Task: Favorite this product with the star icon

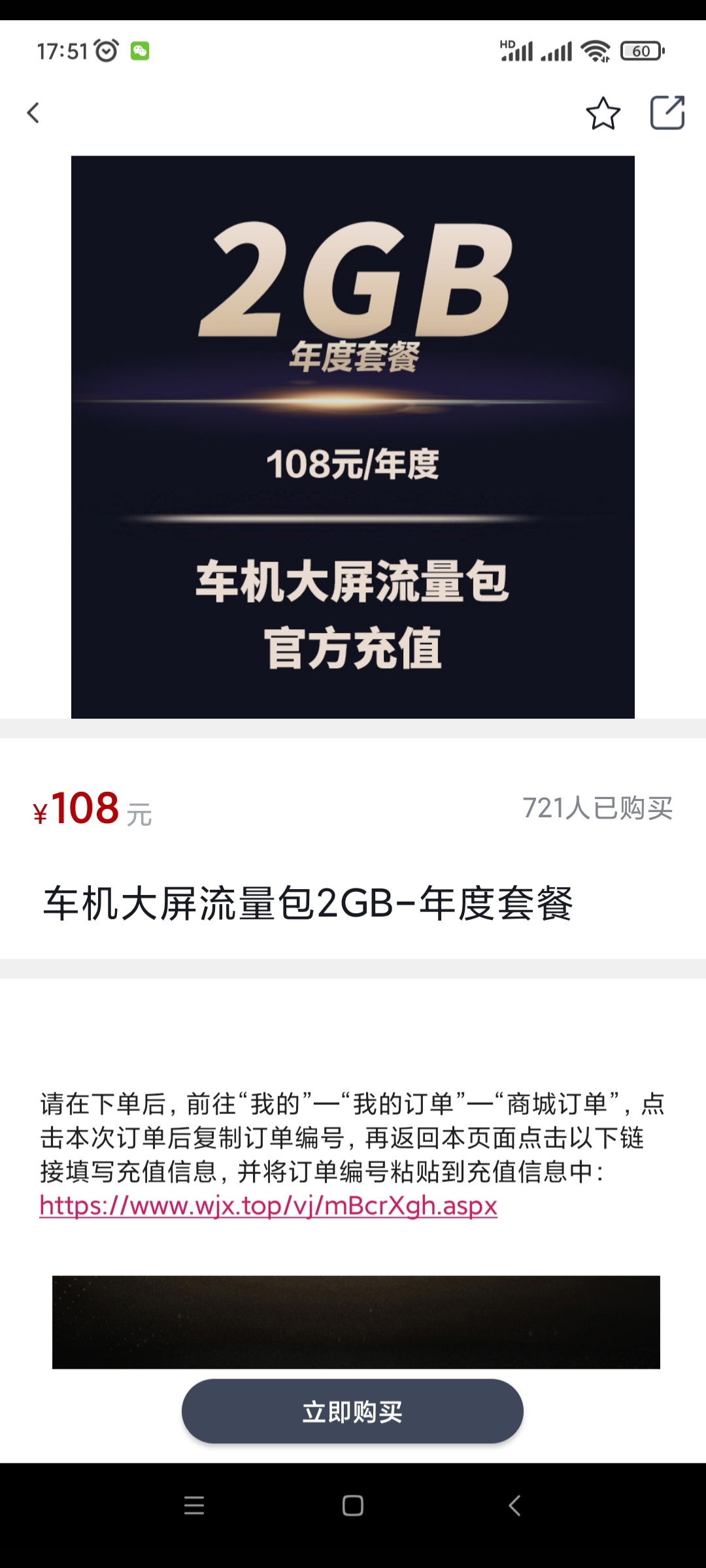Action: point(603,114)
